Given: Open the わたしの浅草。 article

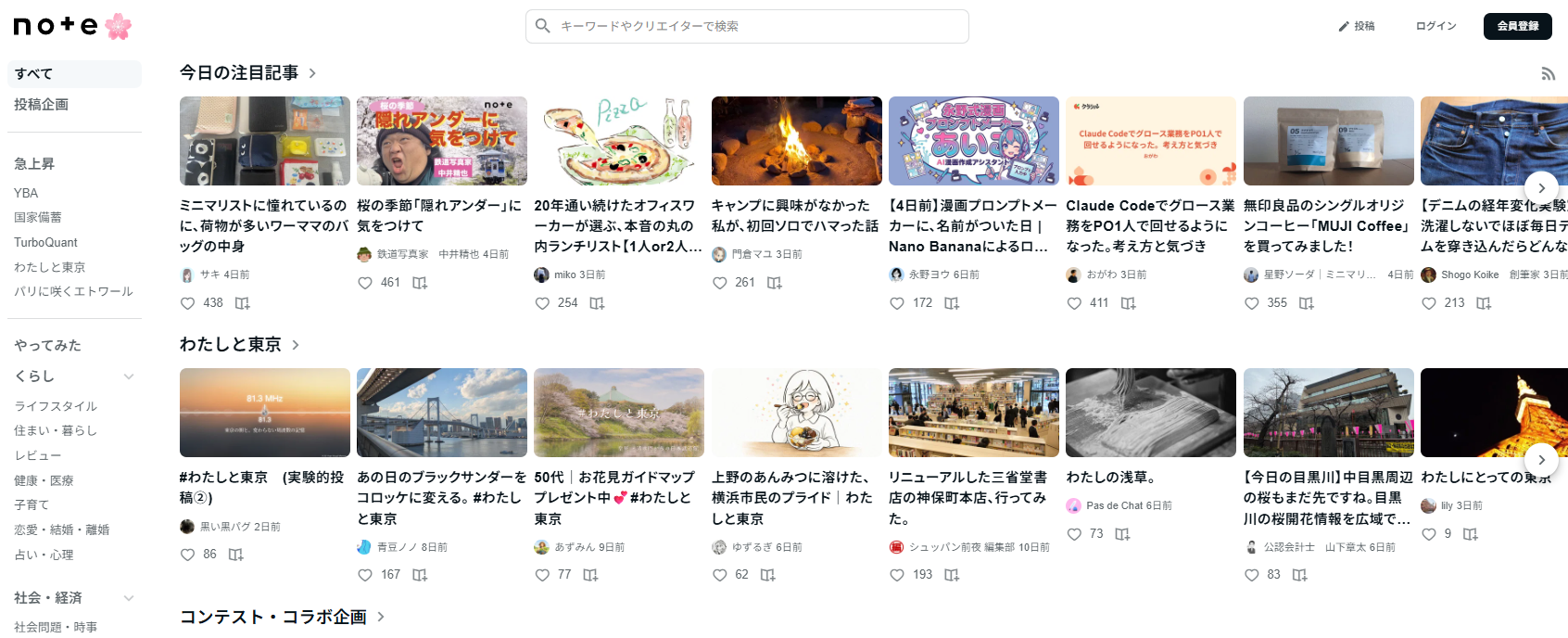Looking at the screenshot, I should click(1110, 477).
